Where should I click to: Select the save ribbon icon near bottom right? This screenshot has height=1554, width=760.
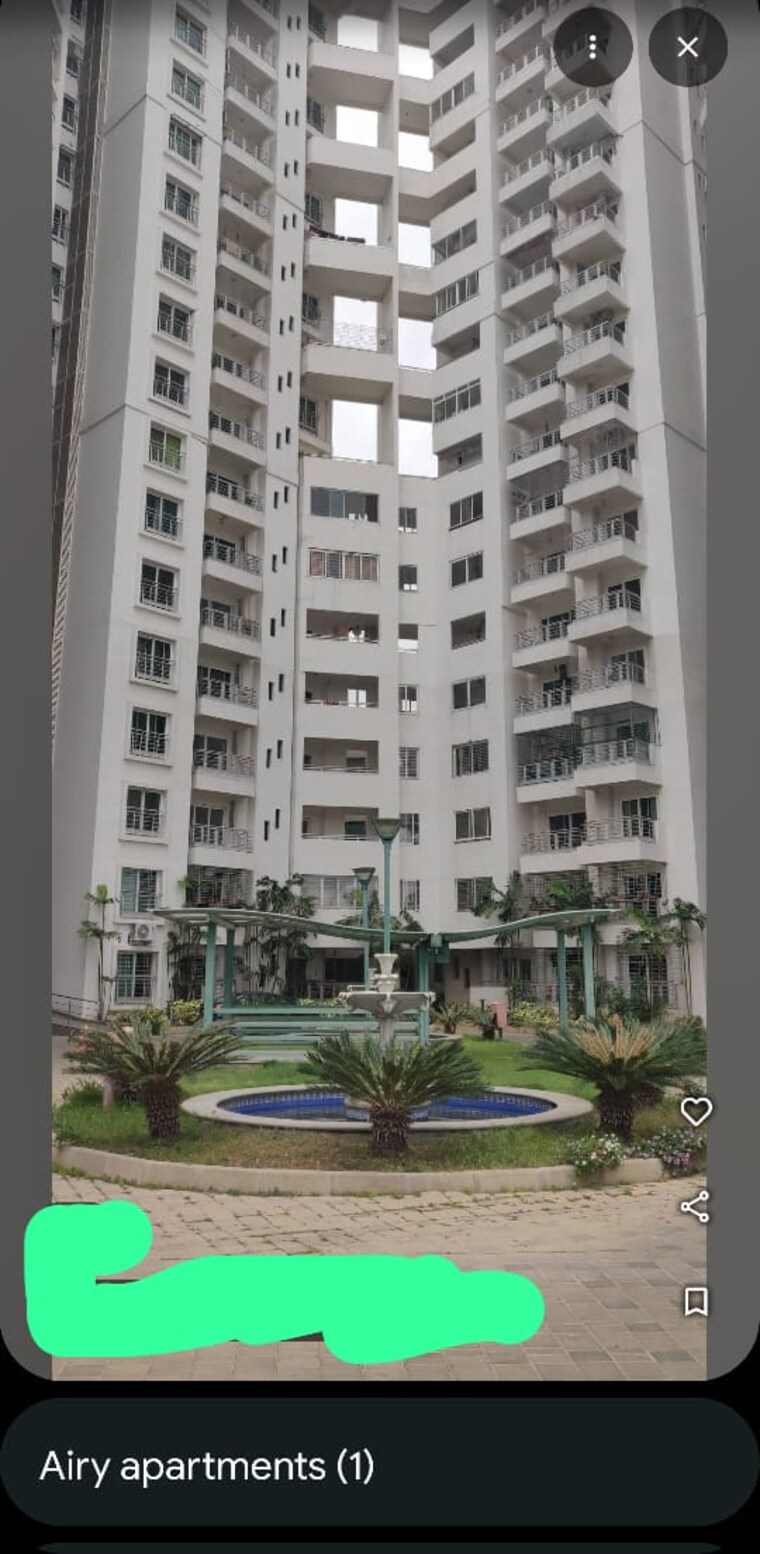(x=695, y=1300)
